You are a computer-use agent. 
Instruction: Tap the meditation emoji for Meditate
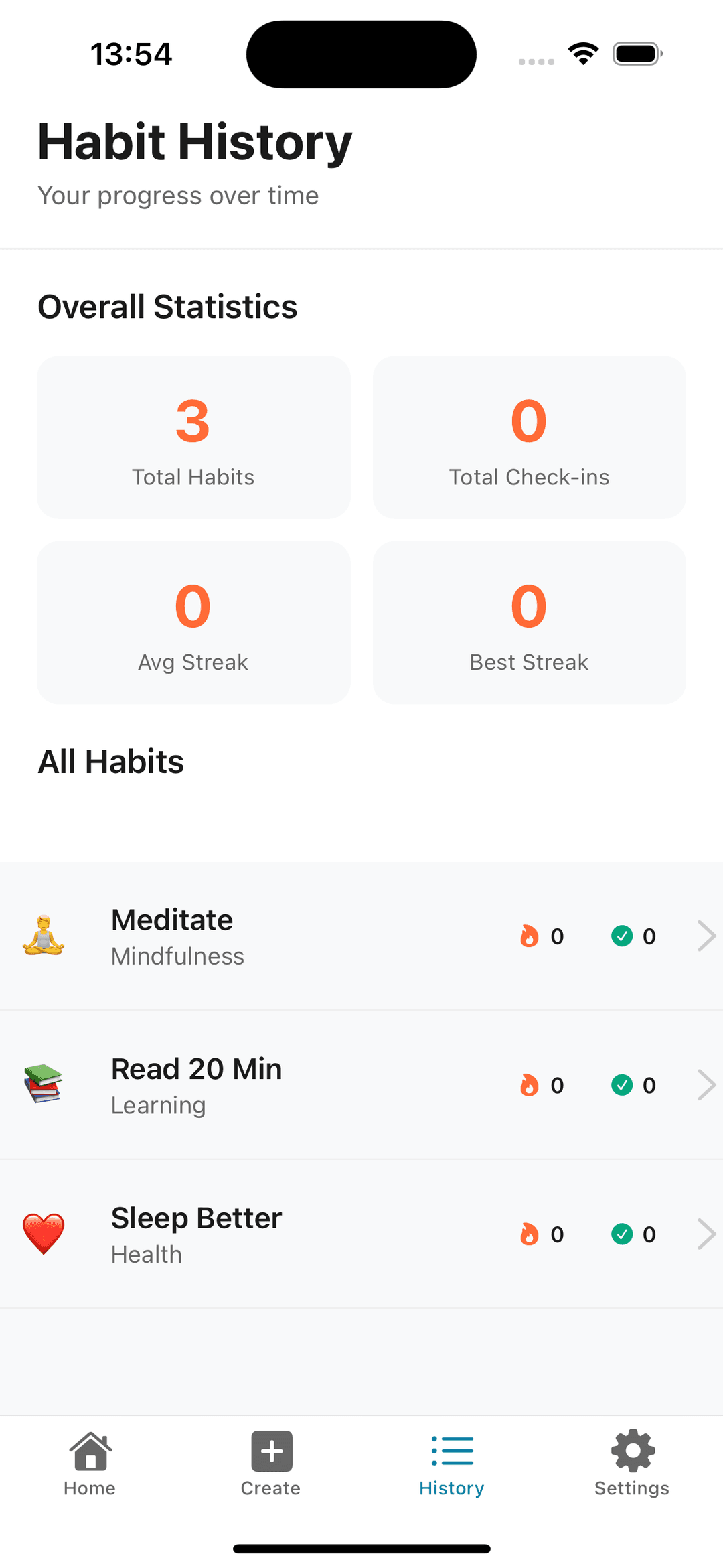click(x=43, y=936)
